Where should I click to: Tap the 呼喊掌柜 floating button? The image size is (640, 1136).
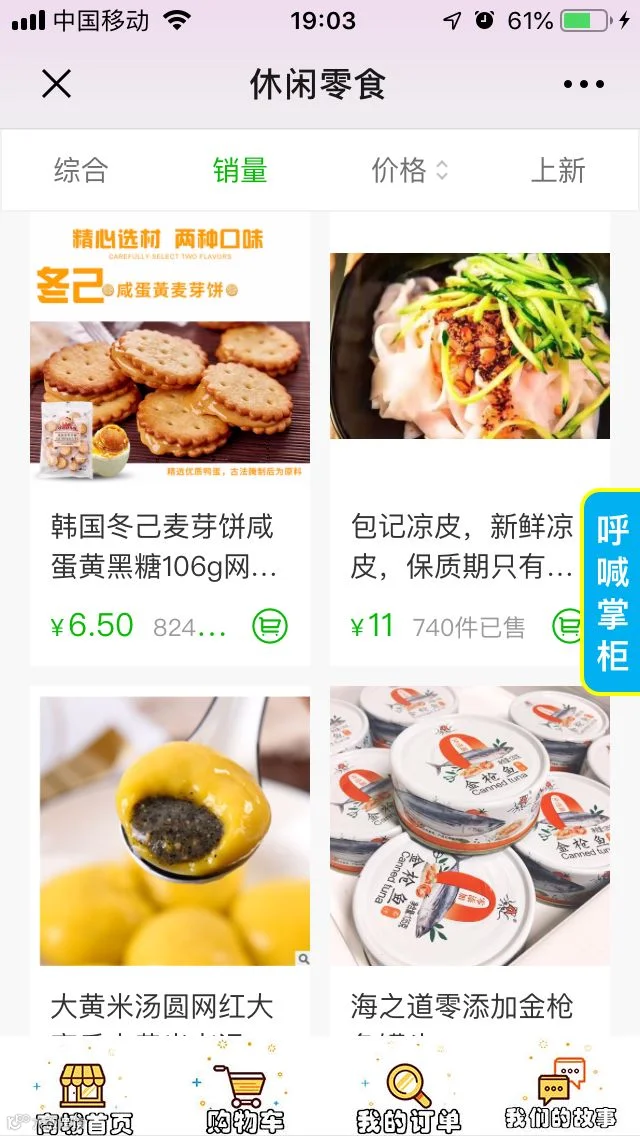[611, 592]
